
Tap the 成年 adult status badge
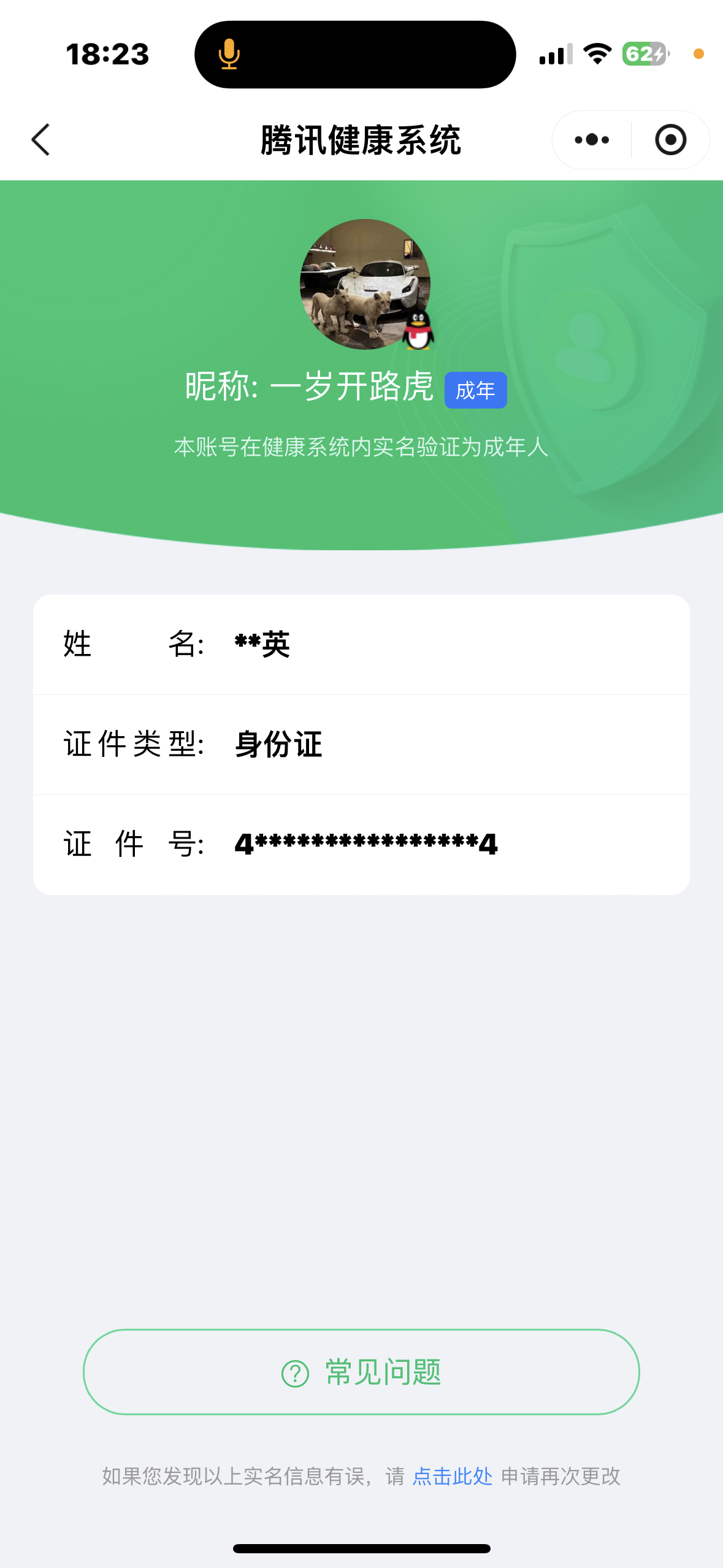[x=476, y=390]
